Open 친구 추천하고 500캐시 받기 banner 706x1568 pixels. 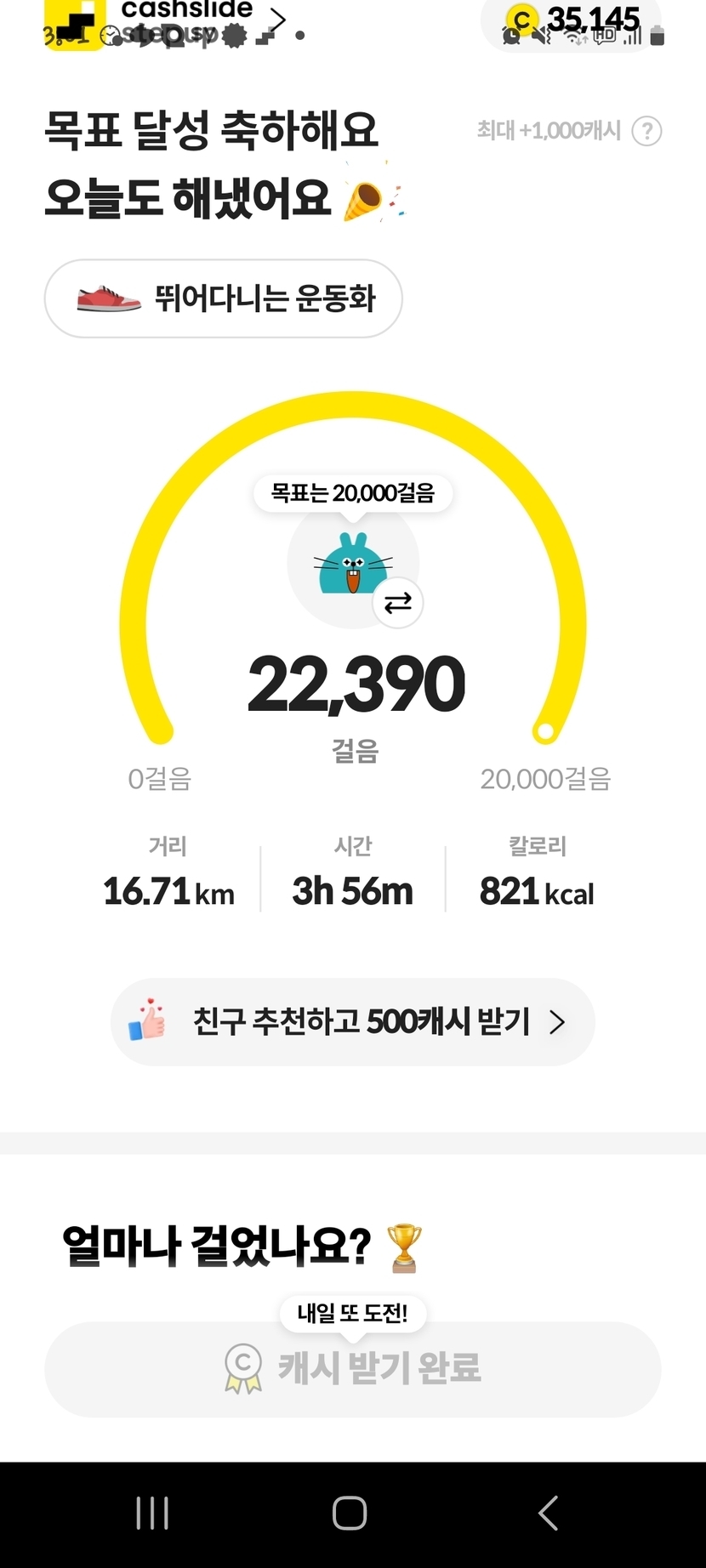(352, 1021)
